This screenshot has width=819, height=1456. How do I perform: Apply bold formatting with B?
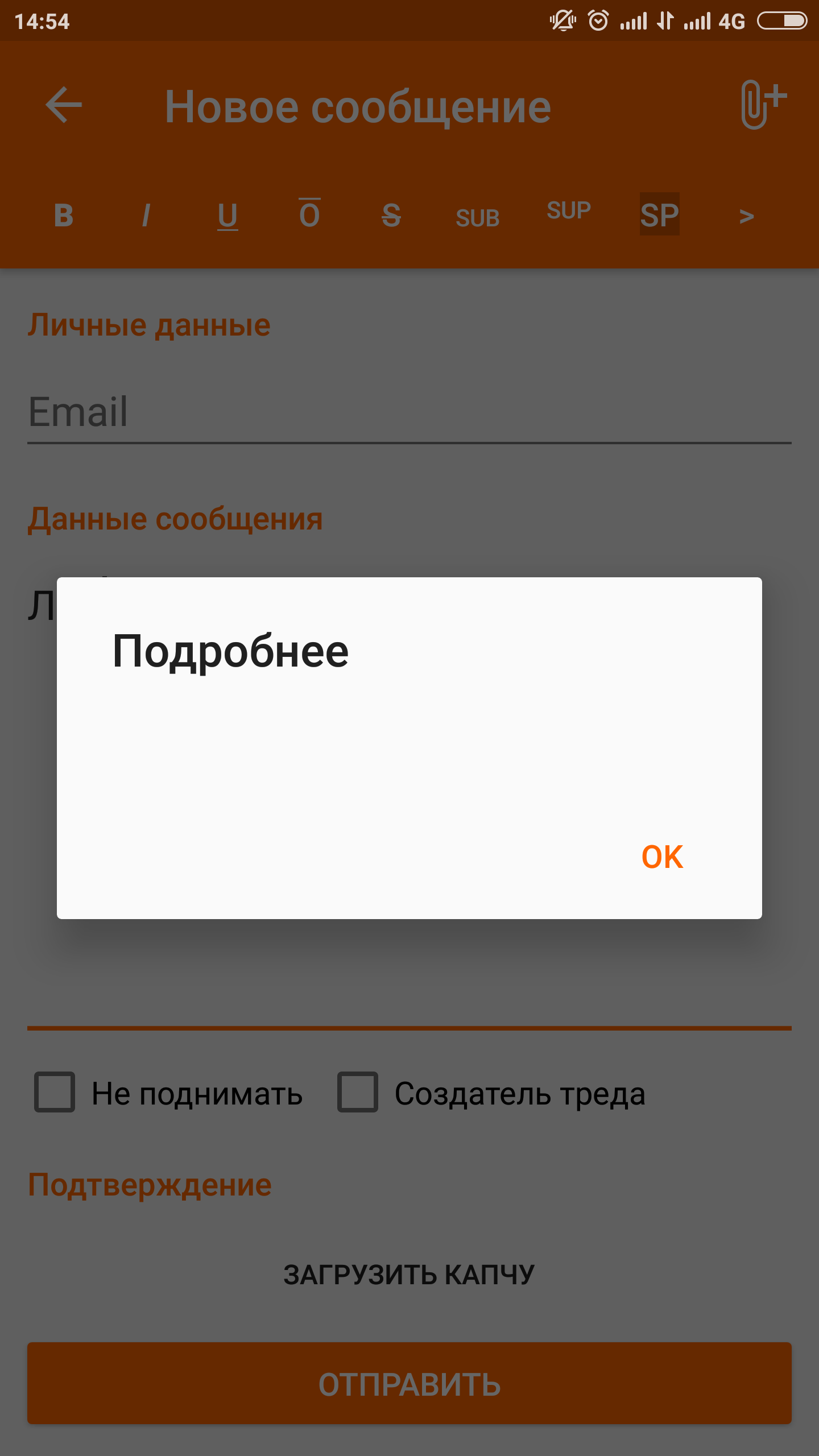point(64,216)
